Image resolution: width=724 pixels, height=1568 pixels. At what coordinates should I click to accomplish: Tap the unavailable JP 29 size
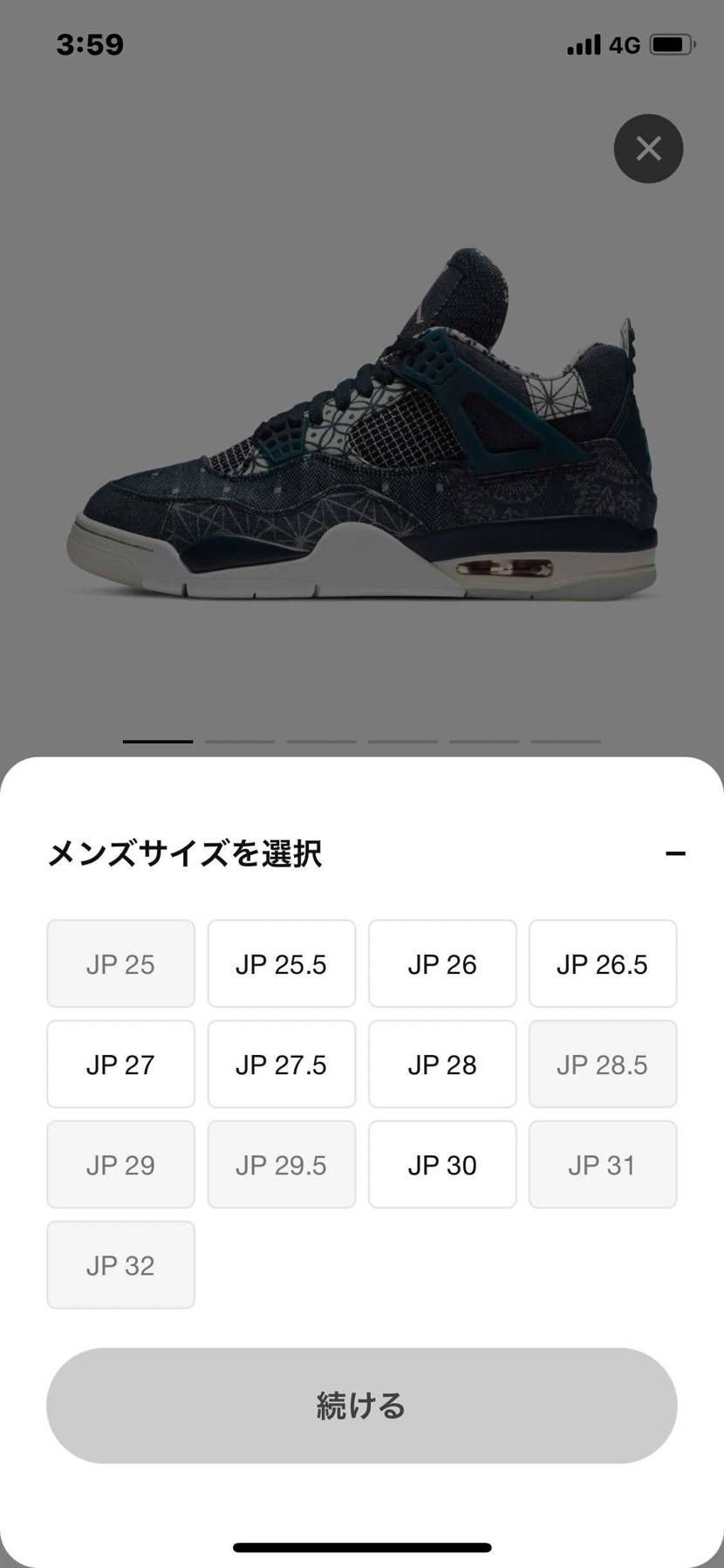(120, 1165)
